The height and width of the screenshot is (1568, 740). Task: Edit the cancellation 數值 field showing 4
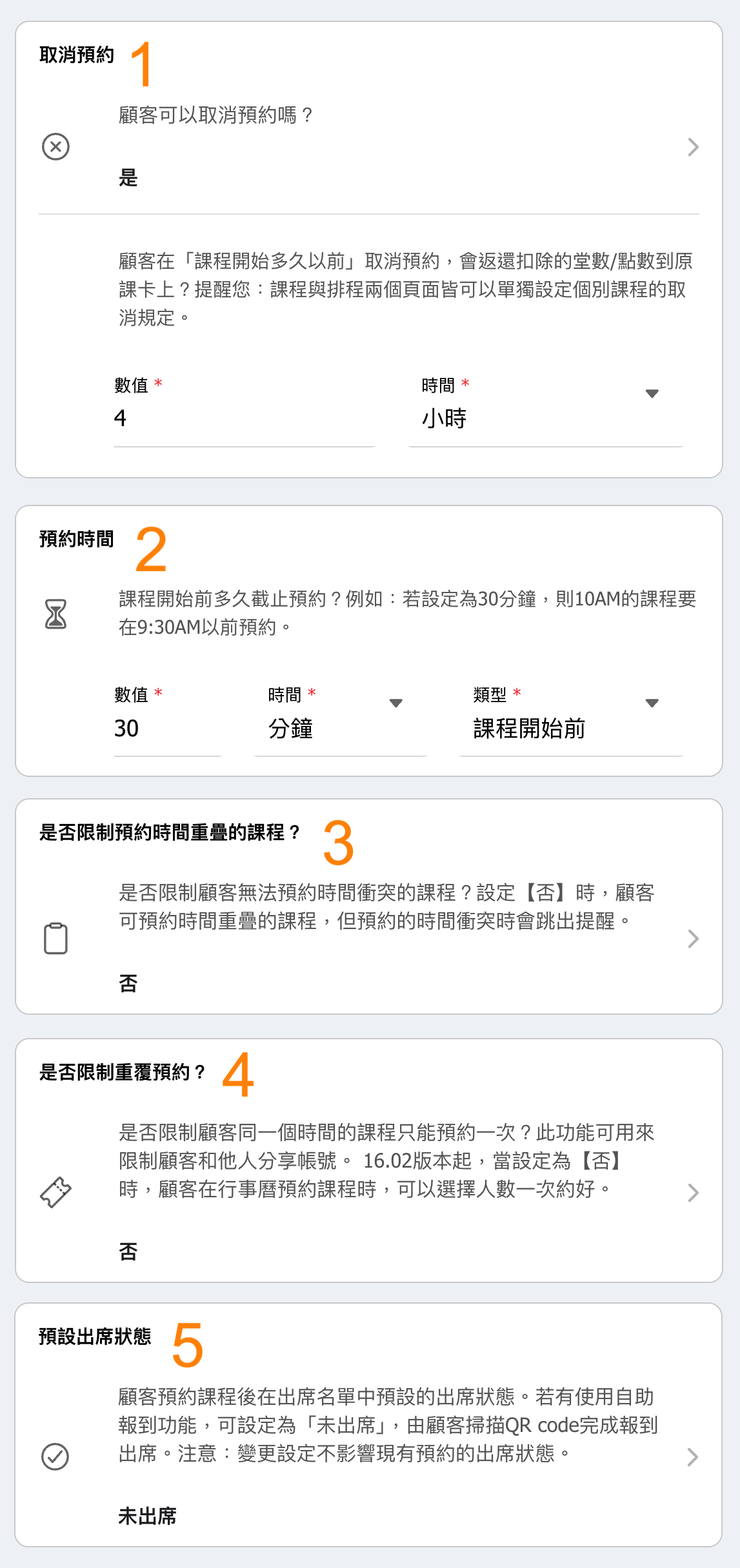click(x=244, y=419)
